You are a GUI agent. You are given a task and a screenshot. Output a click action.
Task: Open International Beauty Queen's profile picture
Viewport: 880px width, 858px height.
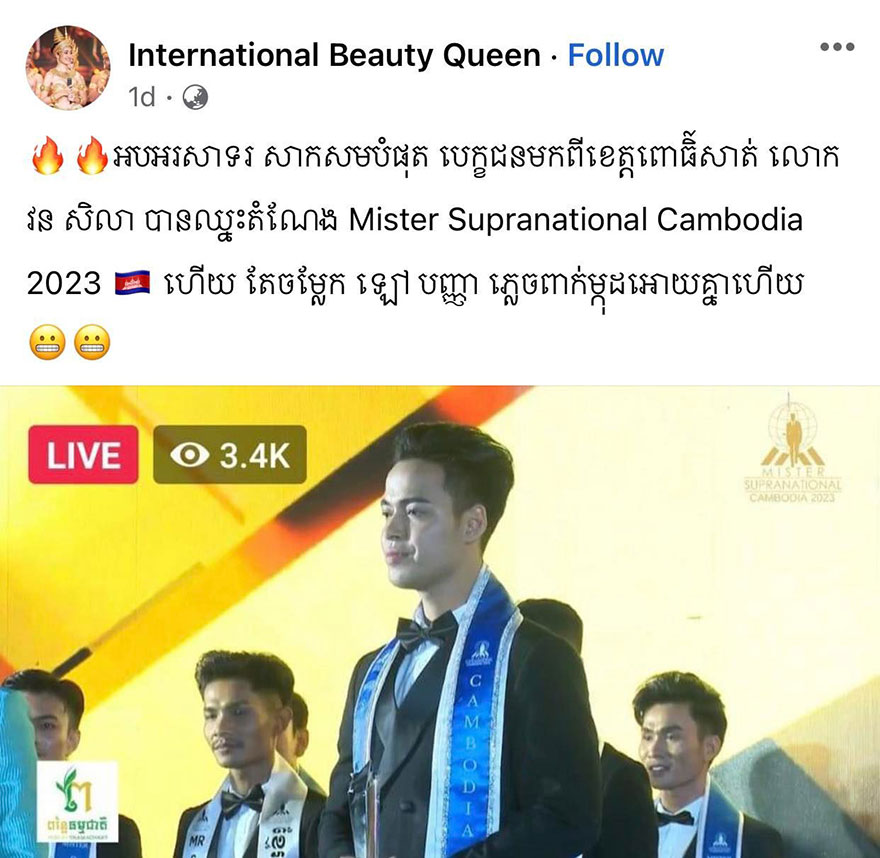click(67, 68)
